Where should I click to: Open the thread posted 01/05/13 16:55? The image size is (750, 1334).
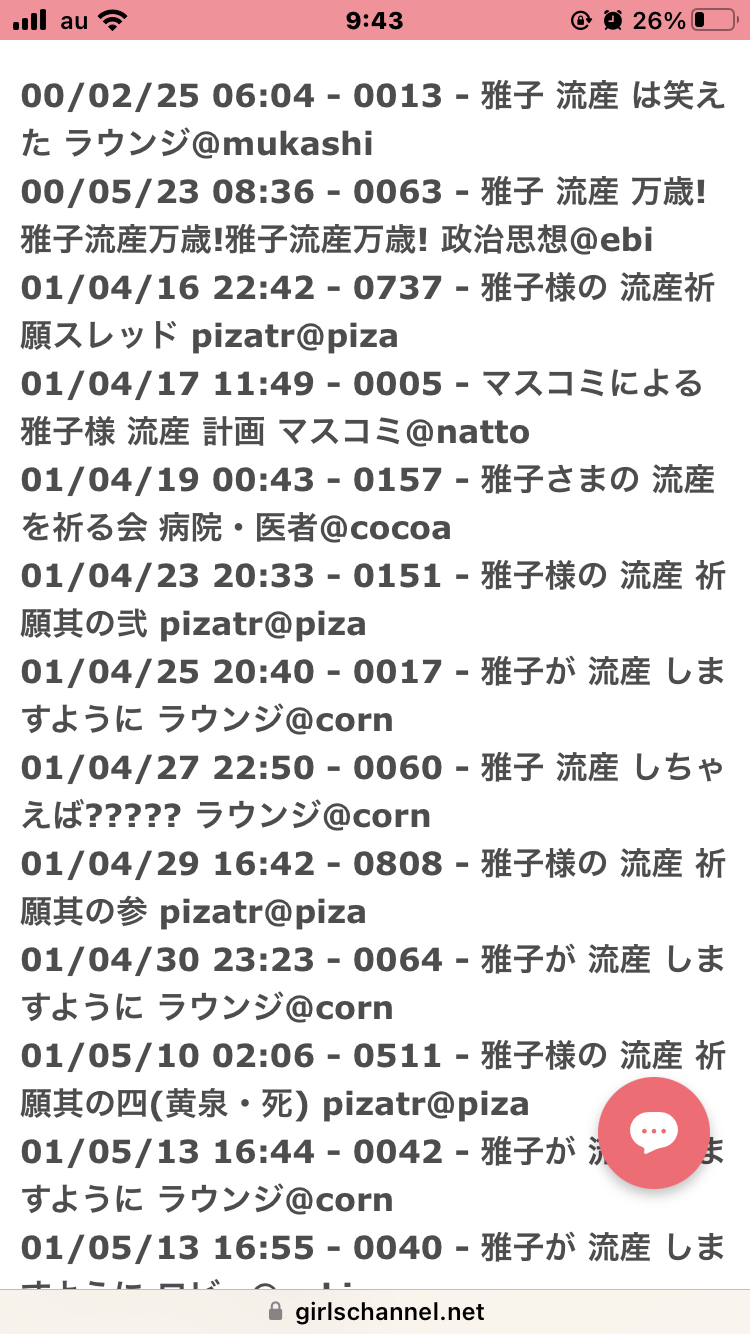(x=375, y=1248)
